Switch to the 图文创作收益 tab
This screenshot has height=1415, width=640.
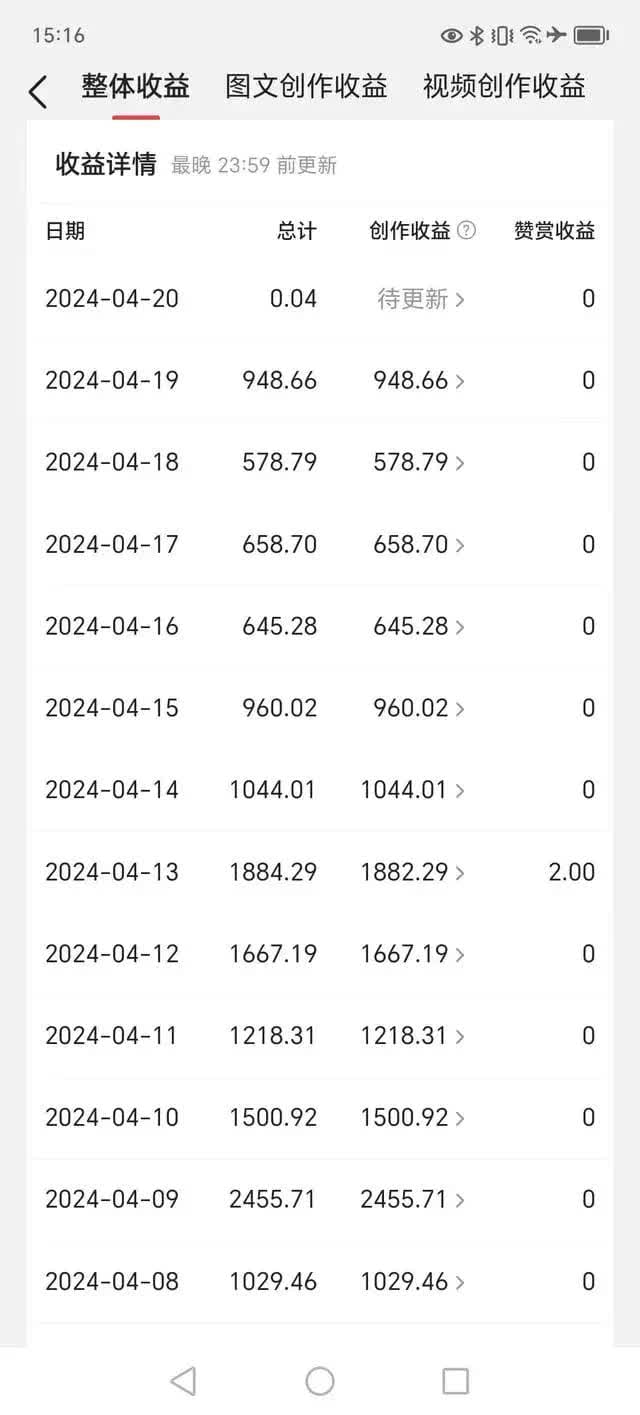click(x=306, y=87)
